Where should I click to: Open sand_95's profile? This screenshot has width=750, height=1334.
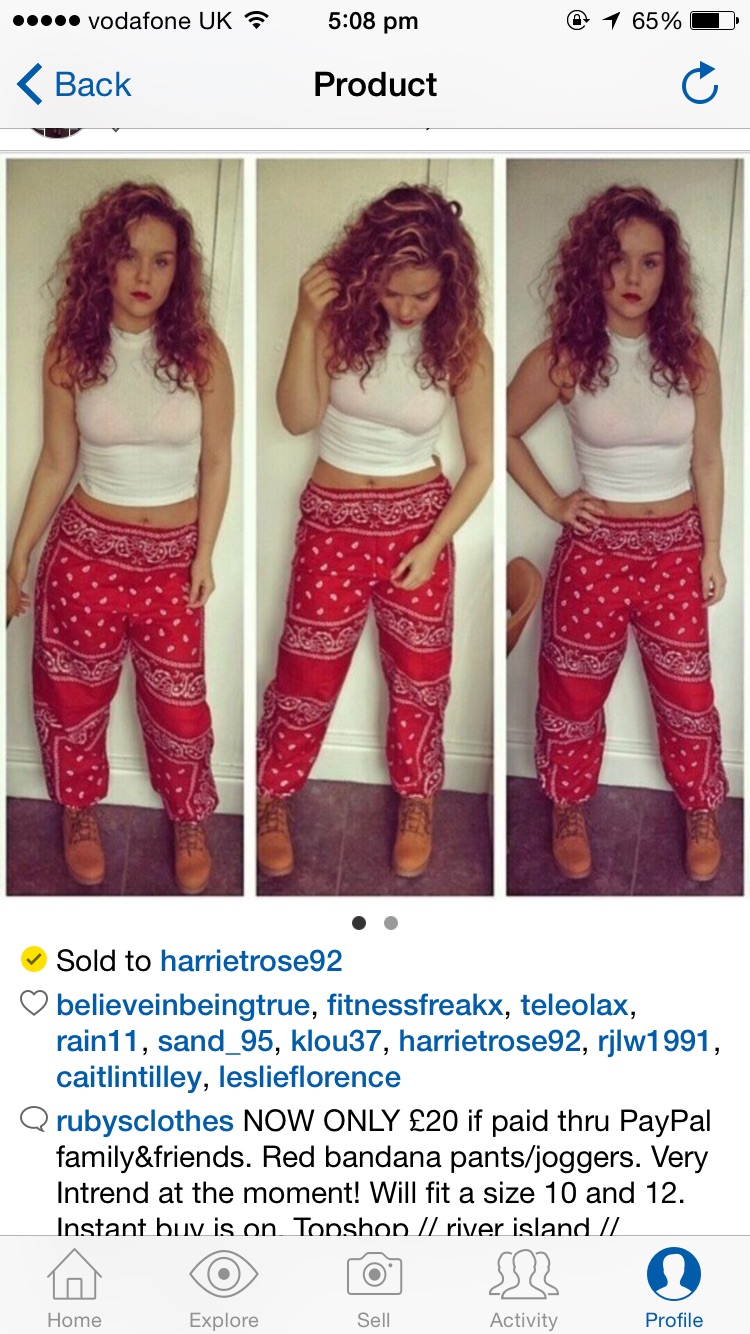click(215, 1041)
